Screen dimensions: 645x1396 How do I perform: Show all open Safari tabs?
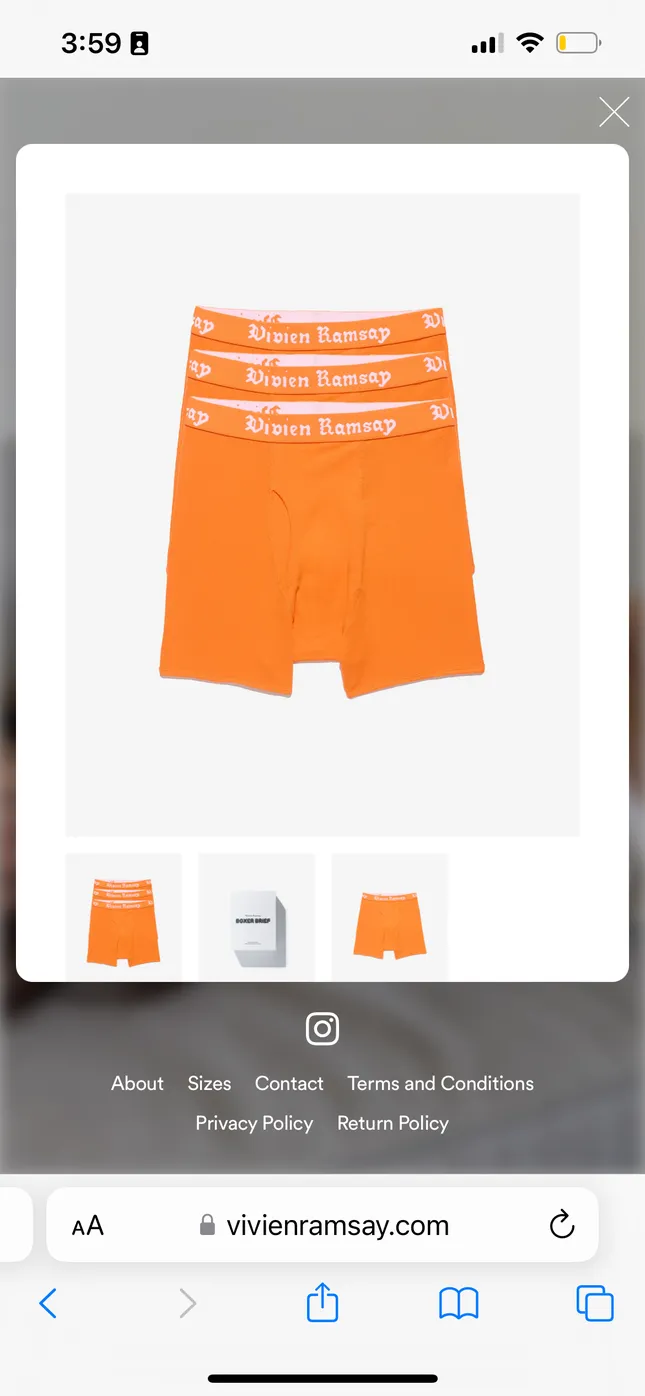point(594,1303)
